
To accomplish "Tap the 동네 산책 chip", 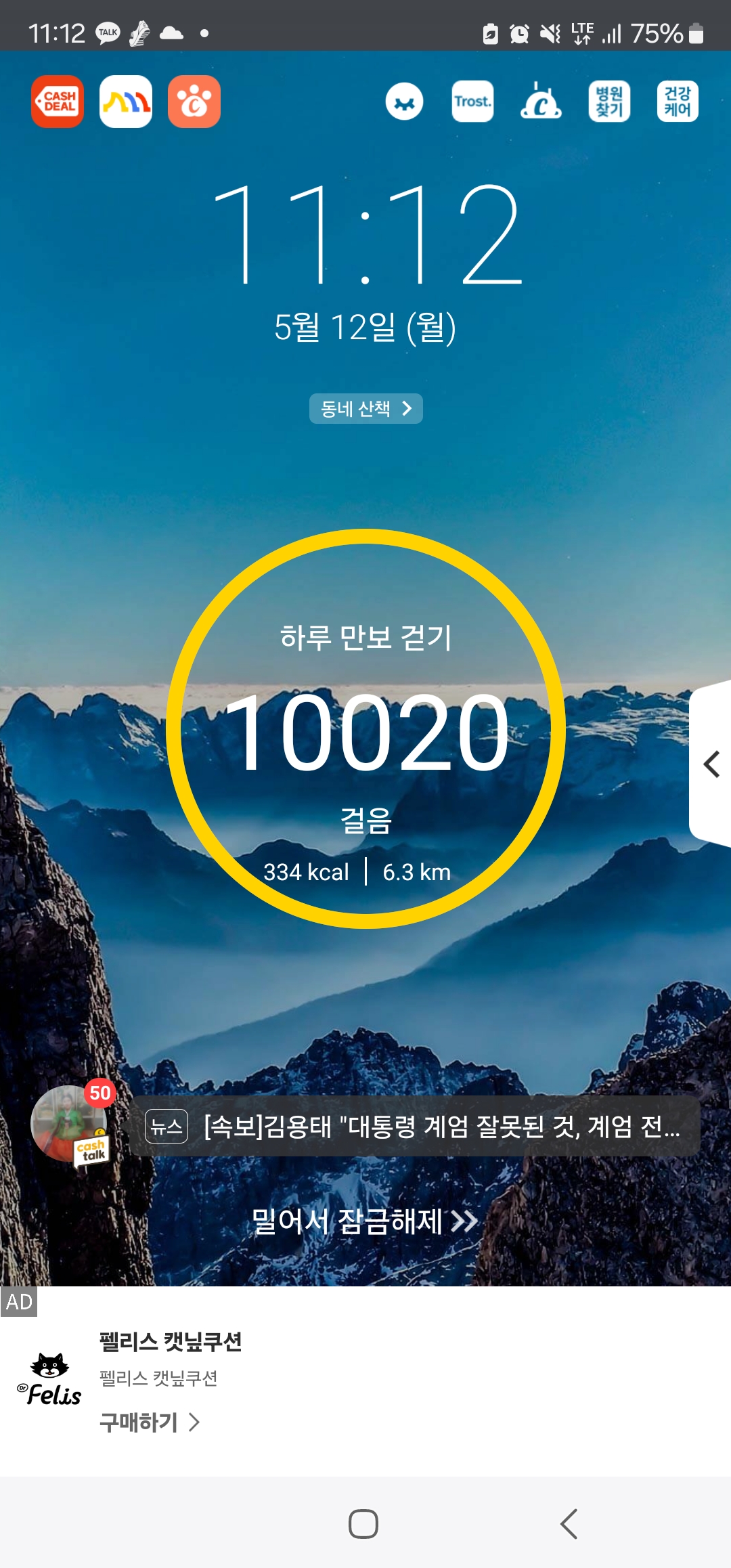I will [x=366, y=408].
